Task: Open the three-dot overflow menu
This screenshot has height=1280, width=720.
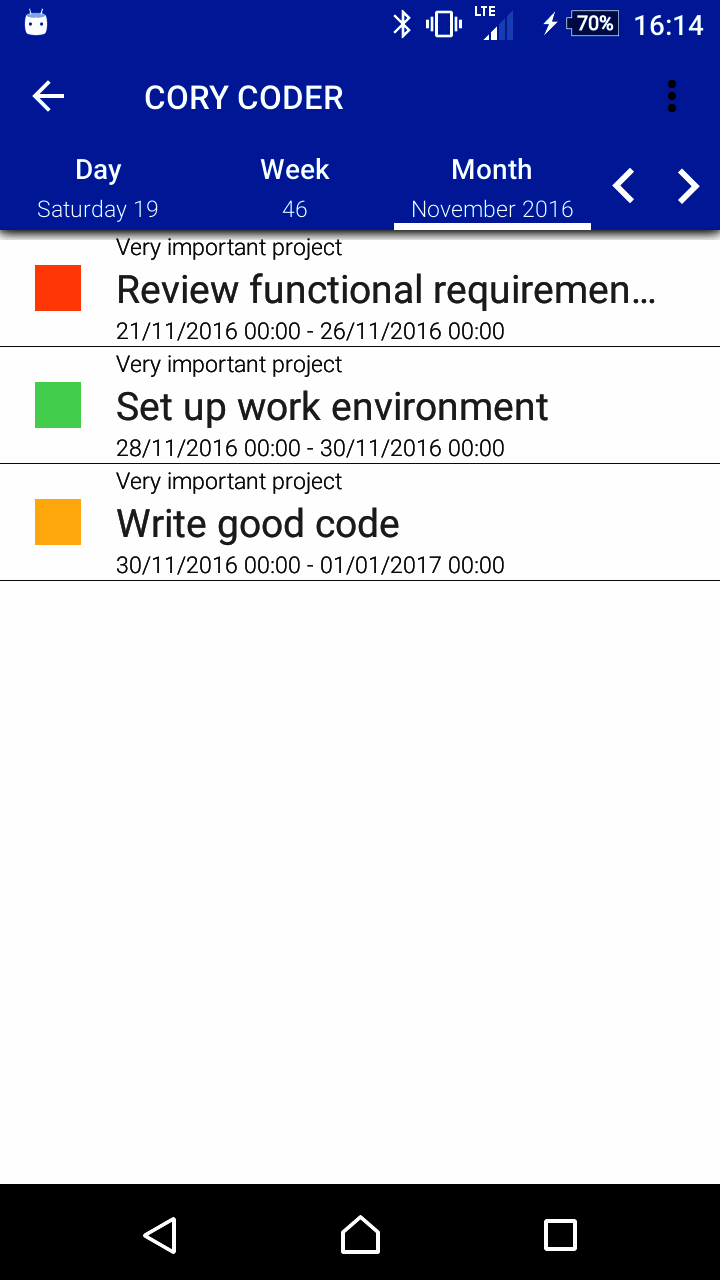Action: click(671, 97)
